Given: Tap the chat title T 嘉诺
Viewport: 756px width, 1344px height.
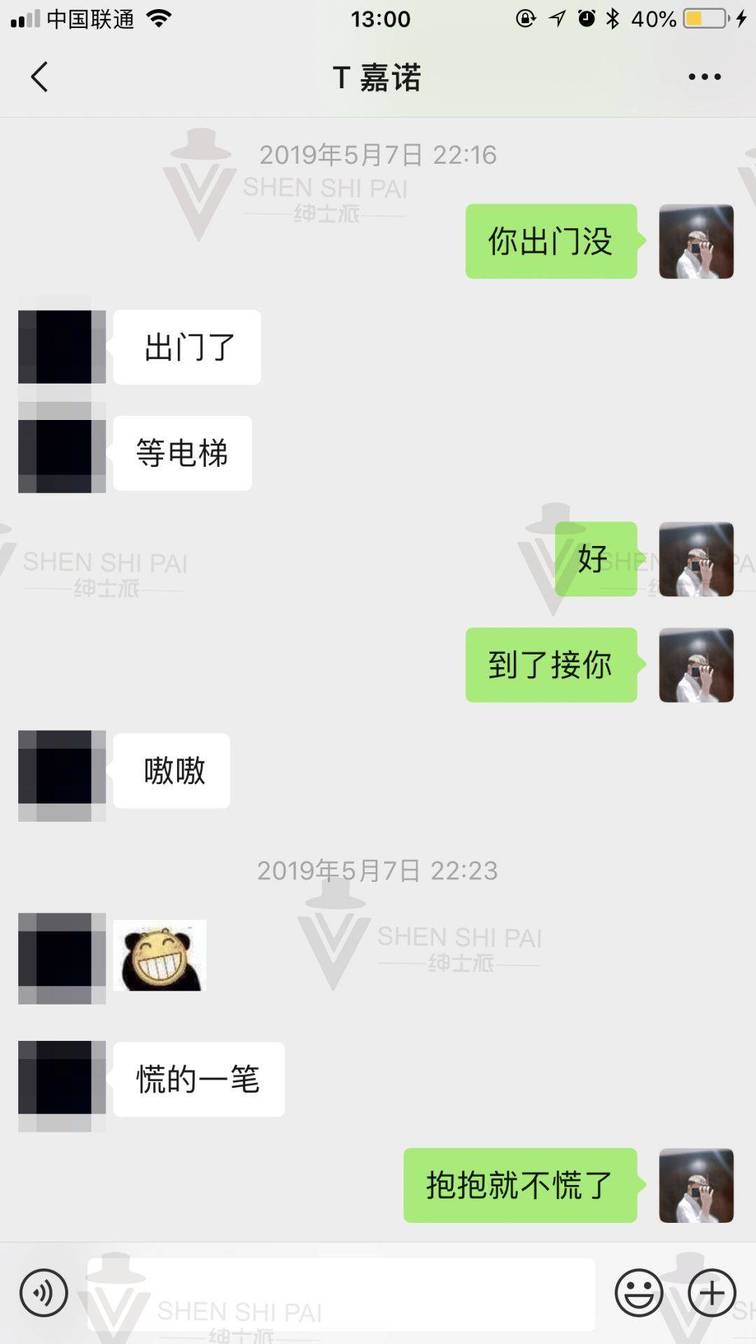Looking at the screenshot, I should (x=378, y=77).
